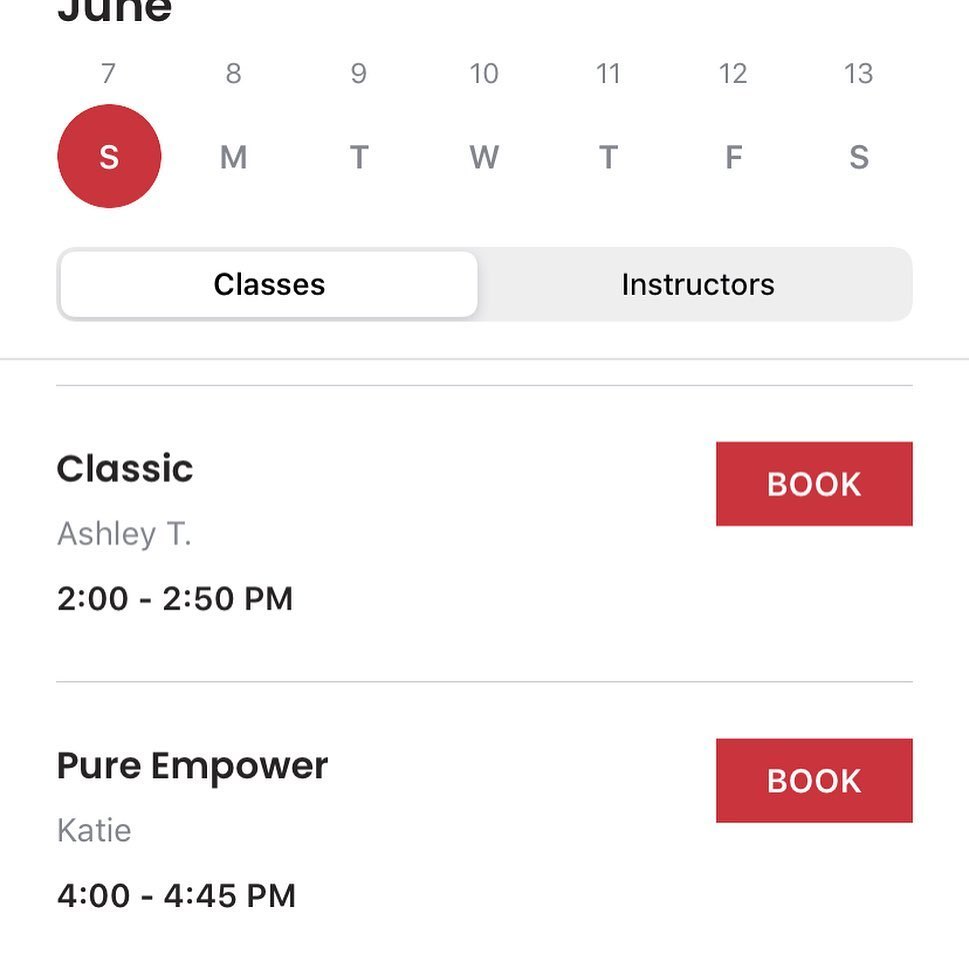Image resolution: width=969 pixels, height=969 pixels.
Task: Choose Friday the 12th
Action: point(733,157)
